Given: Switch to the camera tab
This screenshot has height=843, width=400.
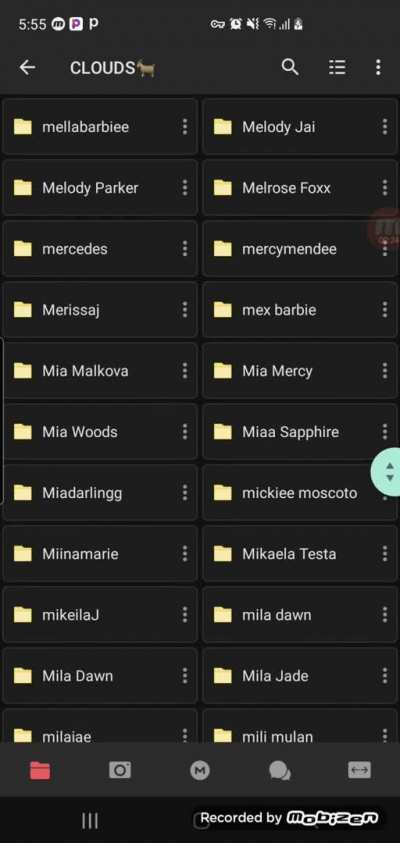Looking at the screenshot, I should 120,770.
